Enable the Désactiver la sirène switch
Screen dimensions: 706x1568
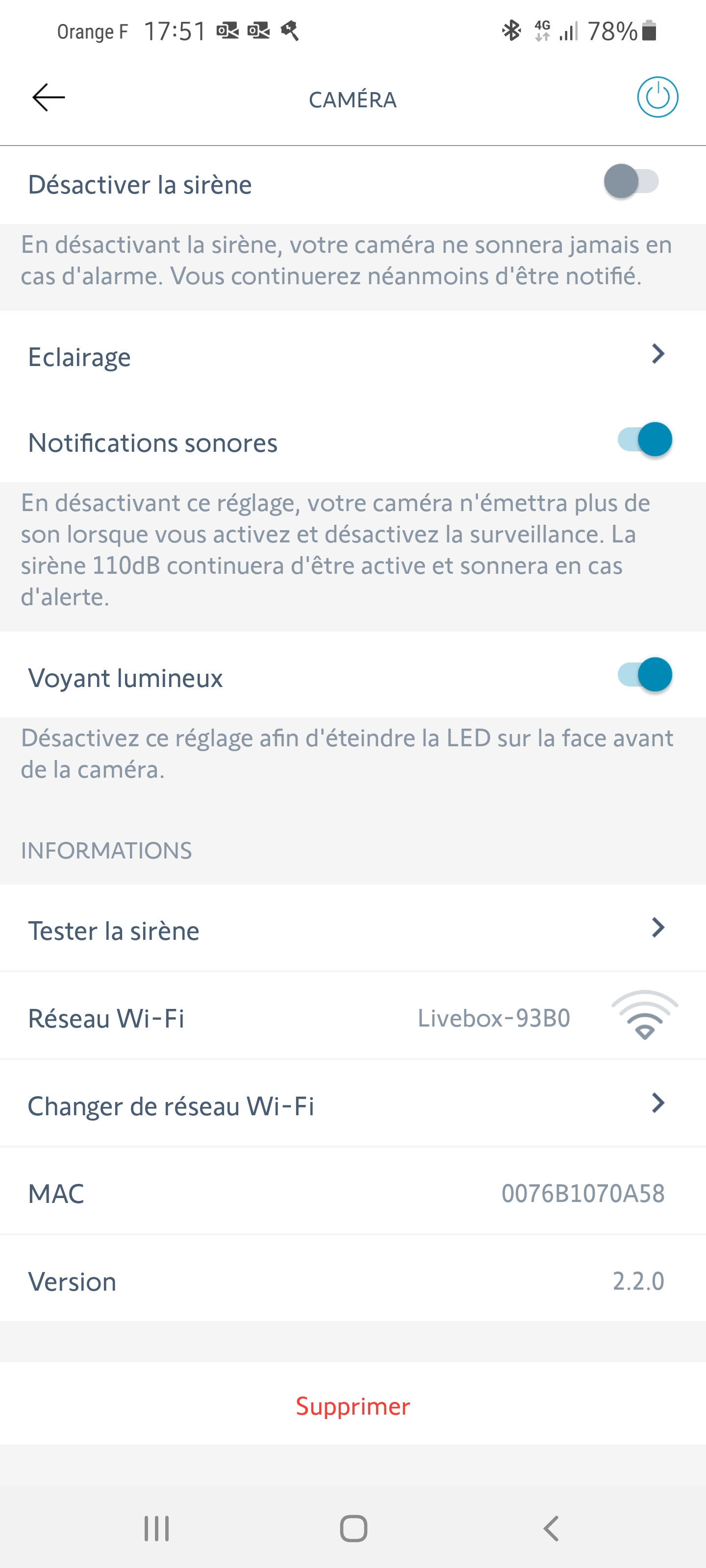tap(631, 181)
